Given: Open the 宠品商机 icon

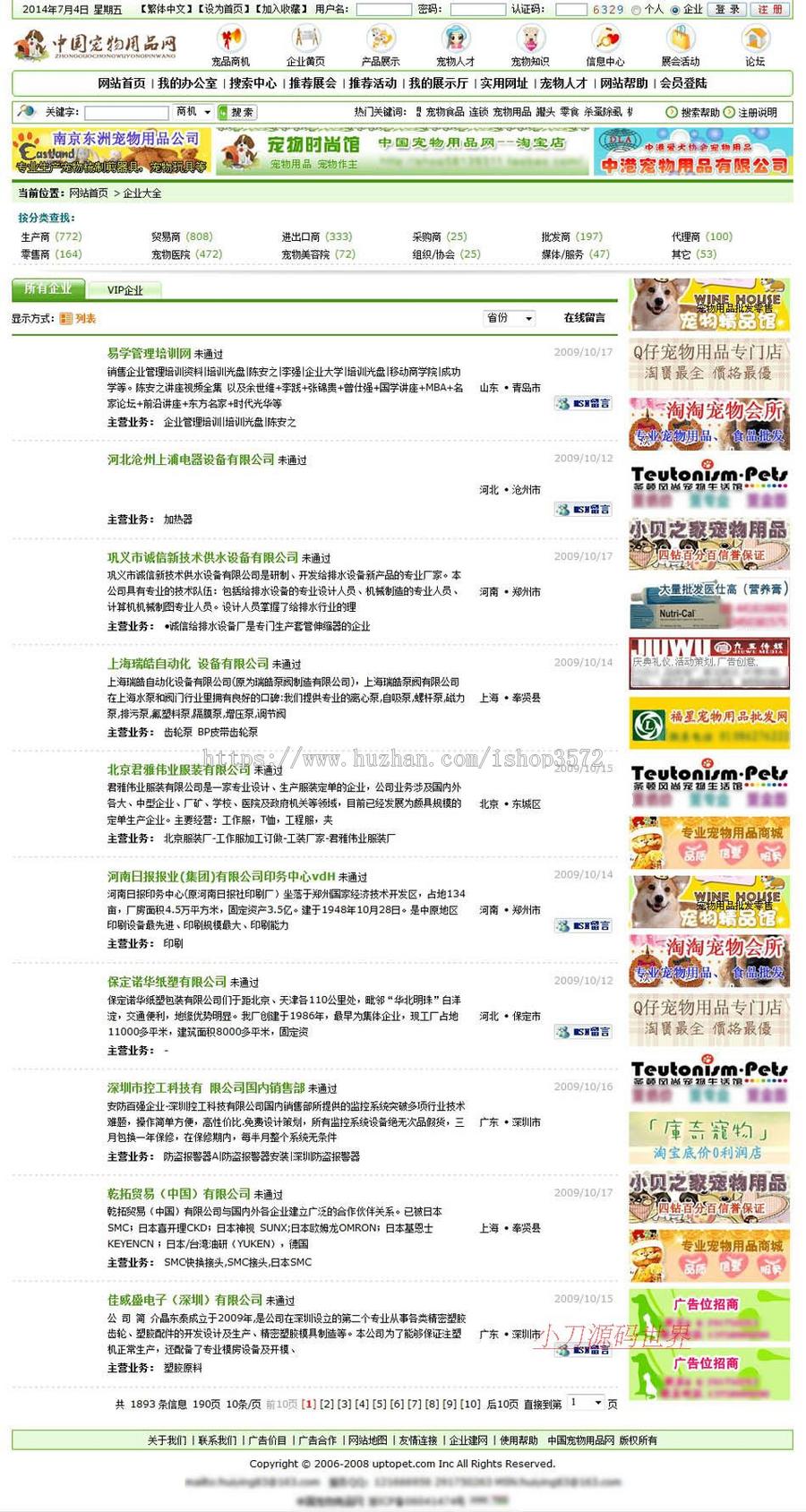Looking at the screenshot, I should [231, 45].
